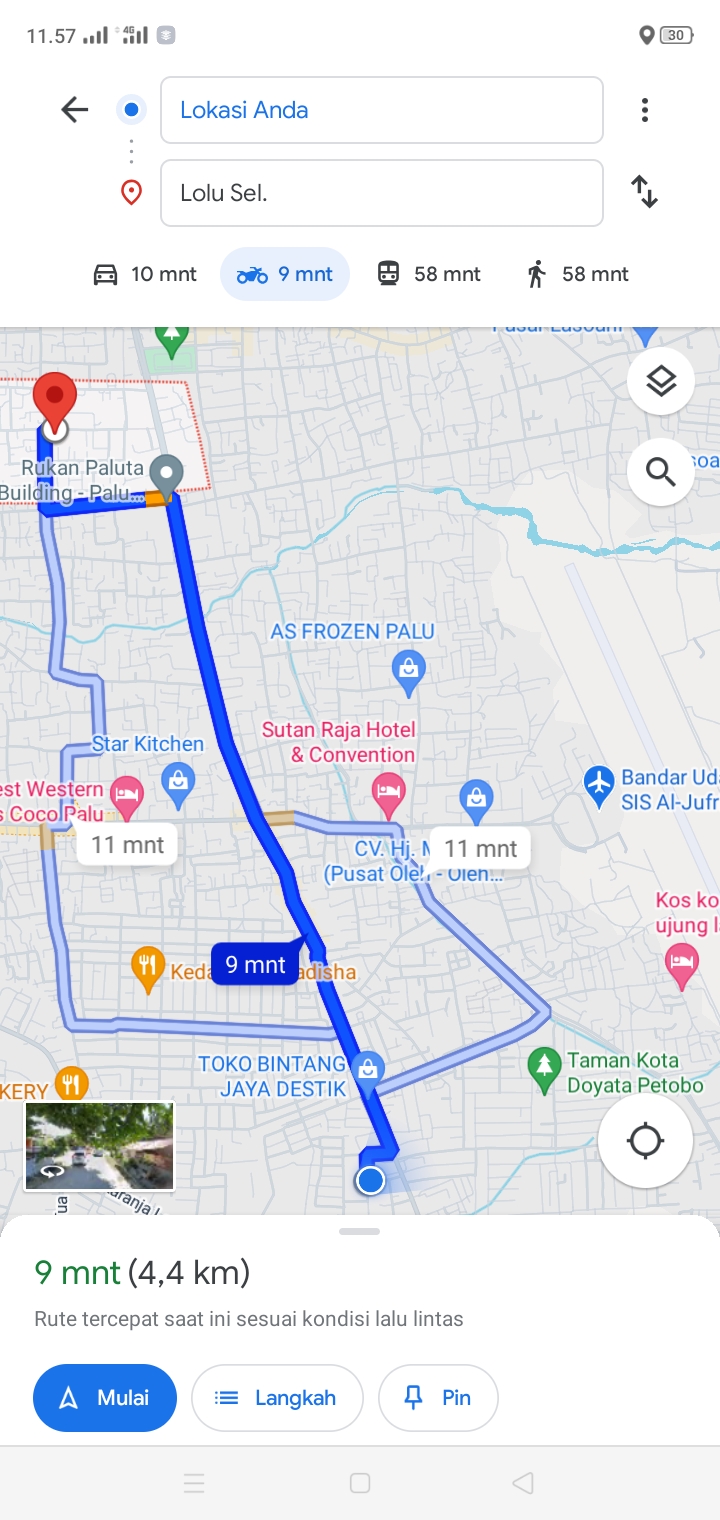Viewport: 720px width, 1520px height.
Task: Start navigation with Mulai
Action: 105,1398
